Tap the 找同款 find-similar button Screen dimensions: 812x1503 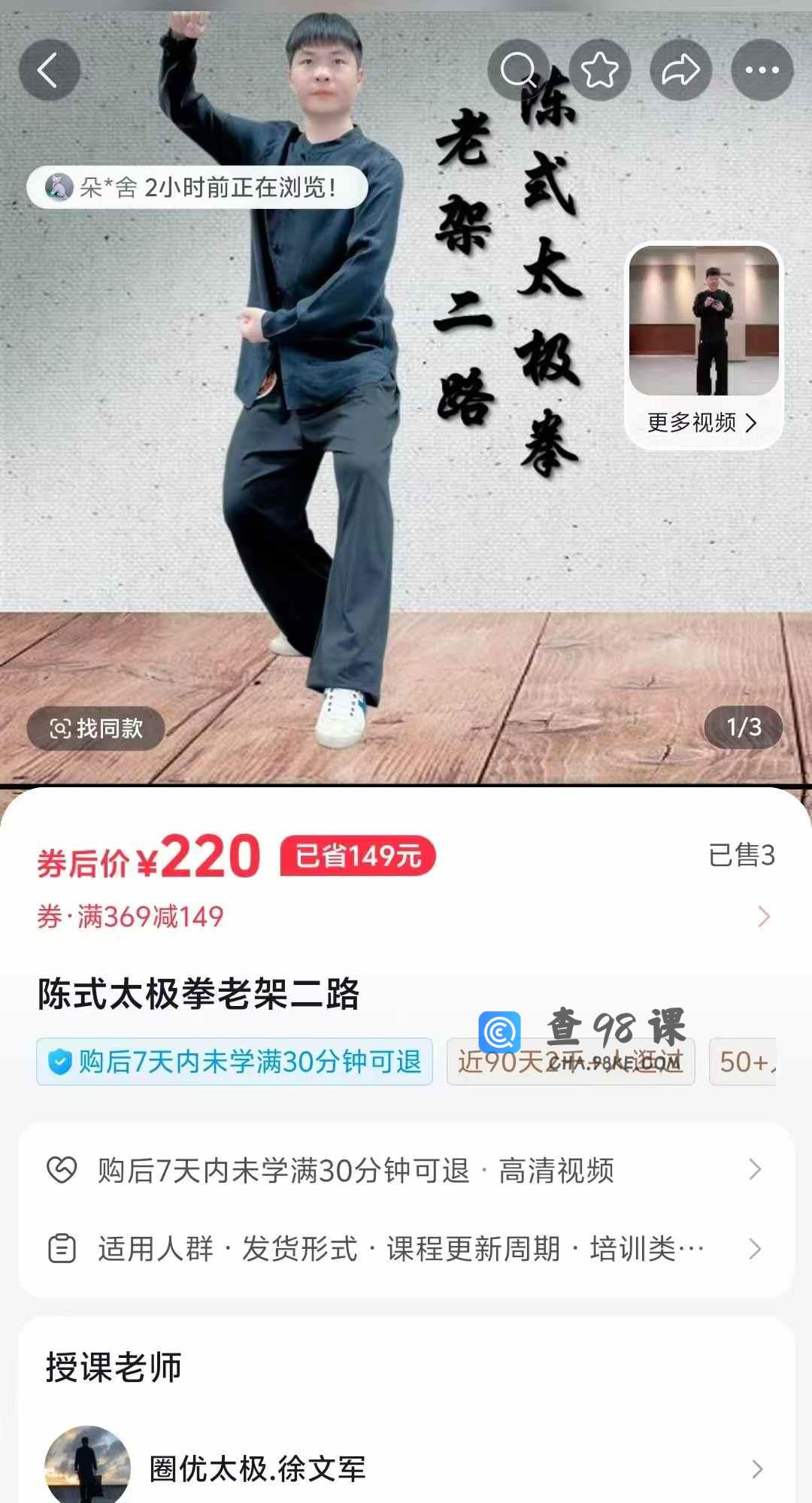point(95,728)
